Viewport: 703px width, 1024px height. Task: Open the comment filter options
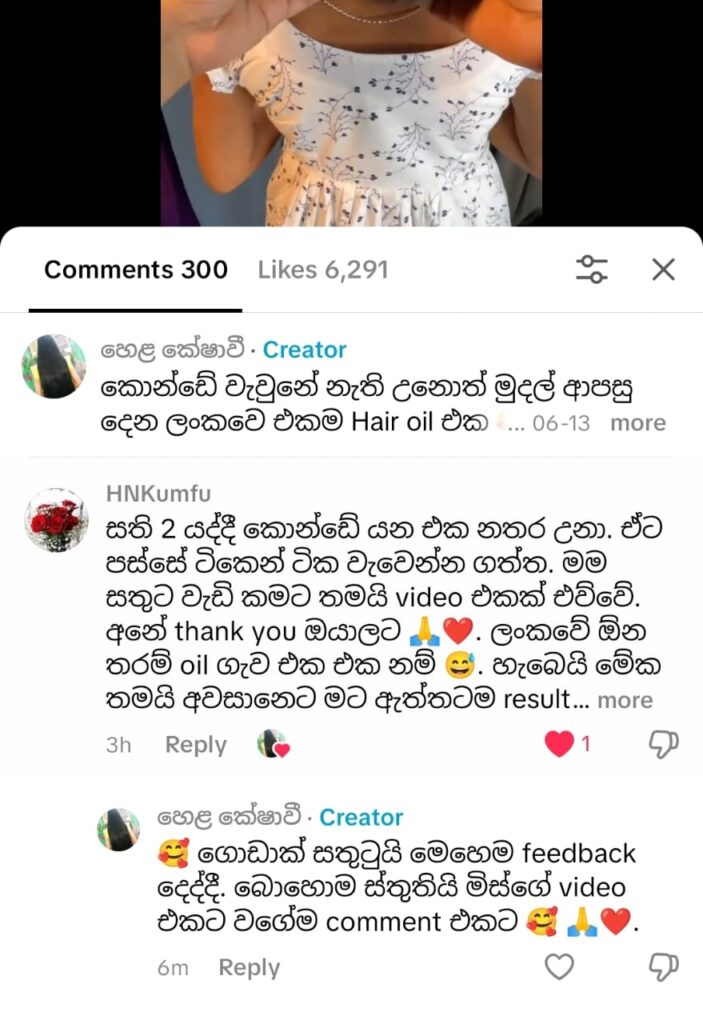[592, 269]
